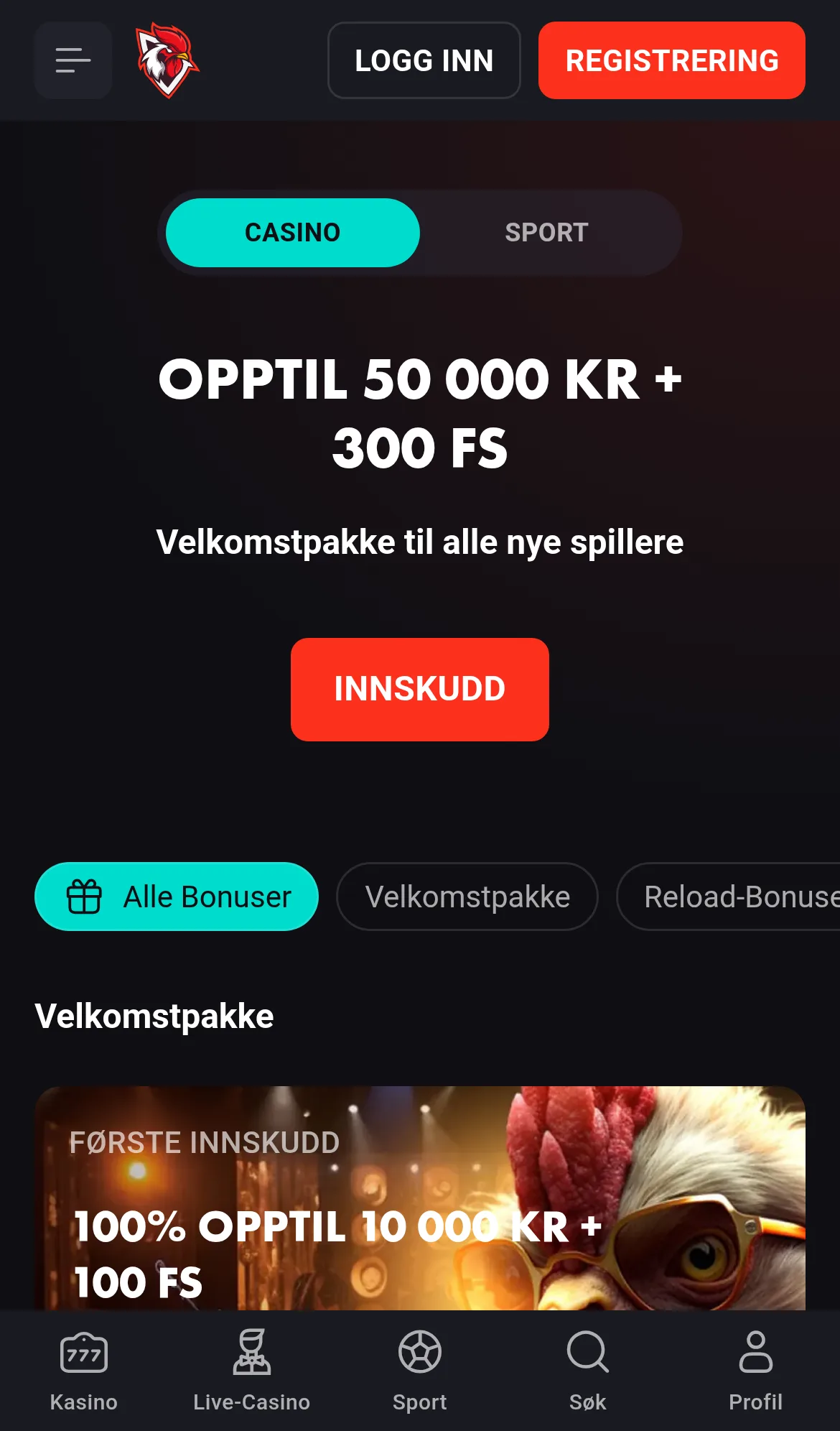Open the Profil tab
840x1431 pixels.
point(756,1371)
